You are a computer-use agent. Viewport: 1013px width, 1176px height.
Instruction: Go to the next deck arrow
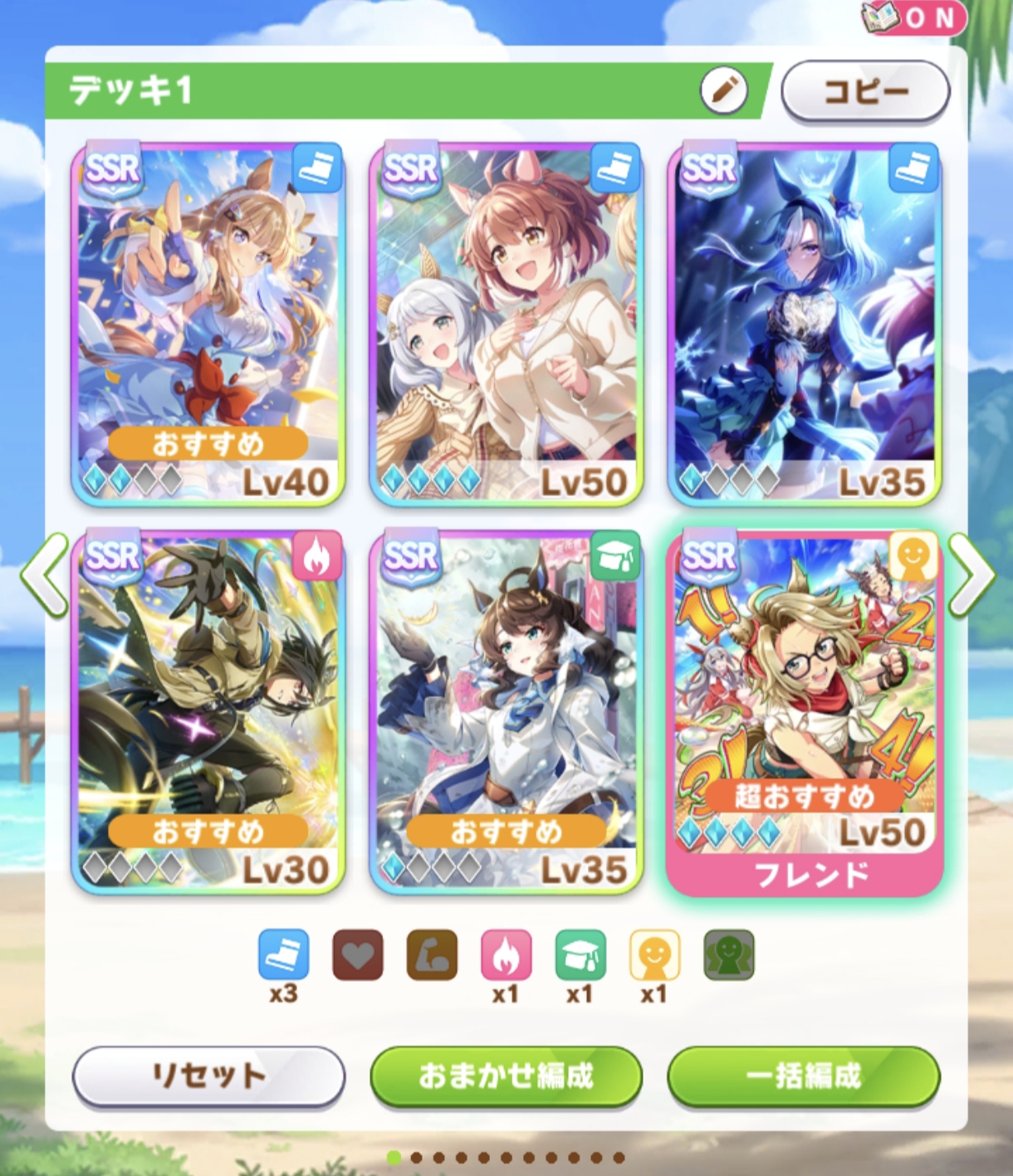(x=971, y=574)
